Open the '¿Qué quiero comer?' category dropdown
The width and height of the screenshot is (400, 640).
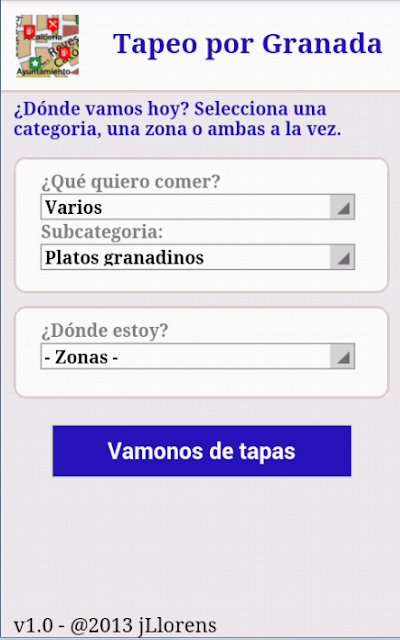pyautogui.click(x=198, y=207)
